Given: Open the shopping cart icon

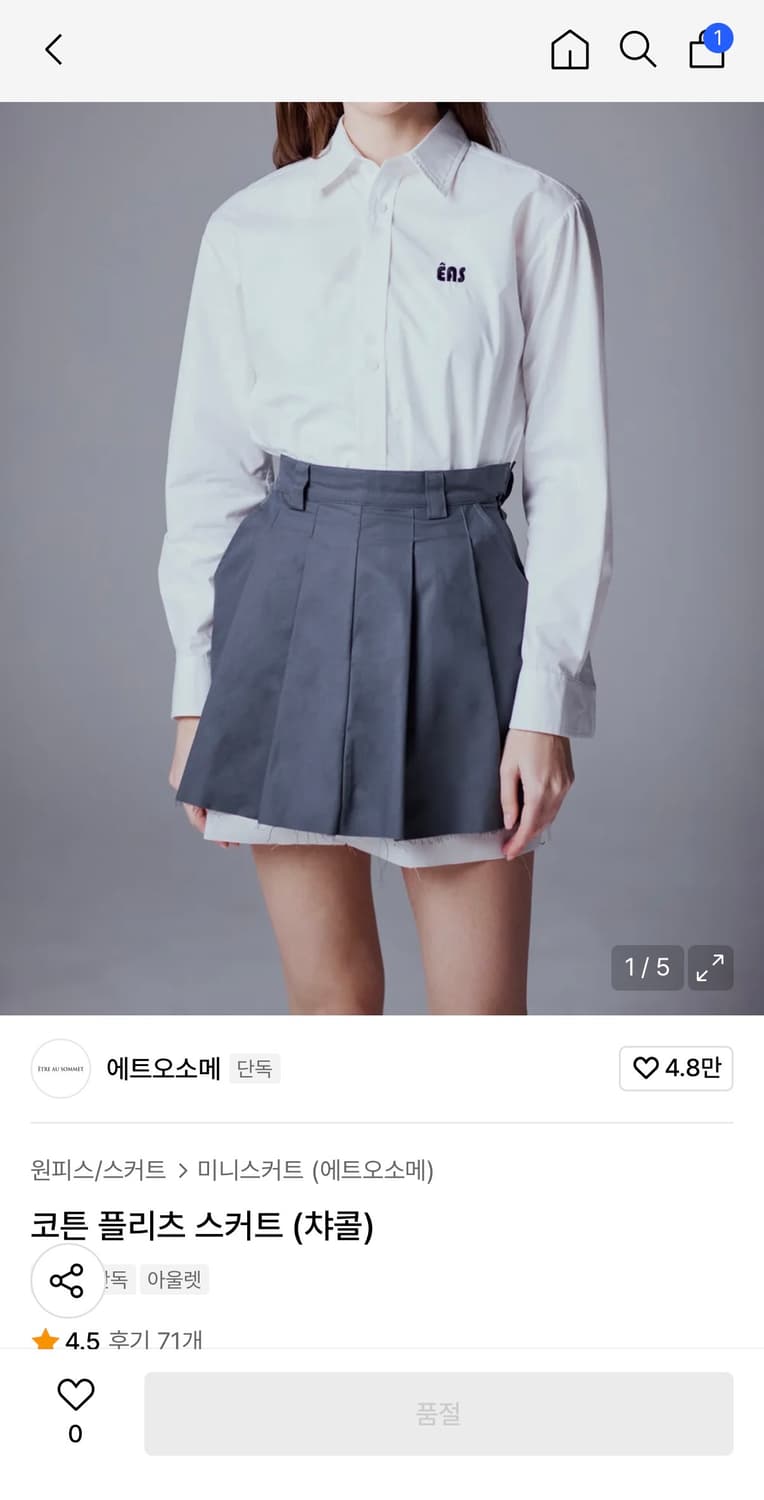Looking at the screenshot, I should coord(707,52).
